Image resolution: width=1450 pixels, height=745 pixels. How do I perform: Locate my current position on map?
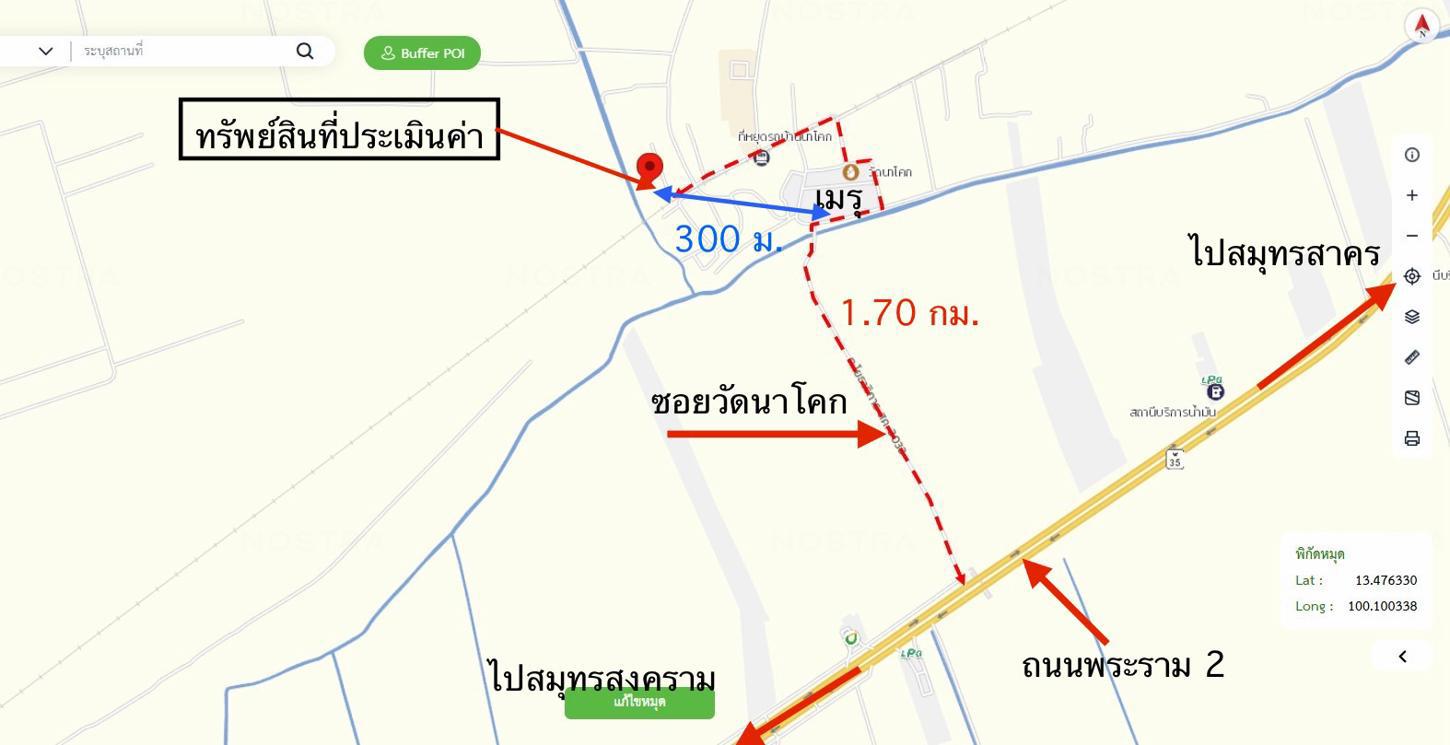[1412, 276]
